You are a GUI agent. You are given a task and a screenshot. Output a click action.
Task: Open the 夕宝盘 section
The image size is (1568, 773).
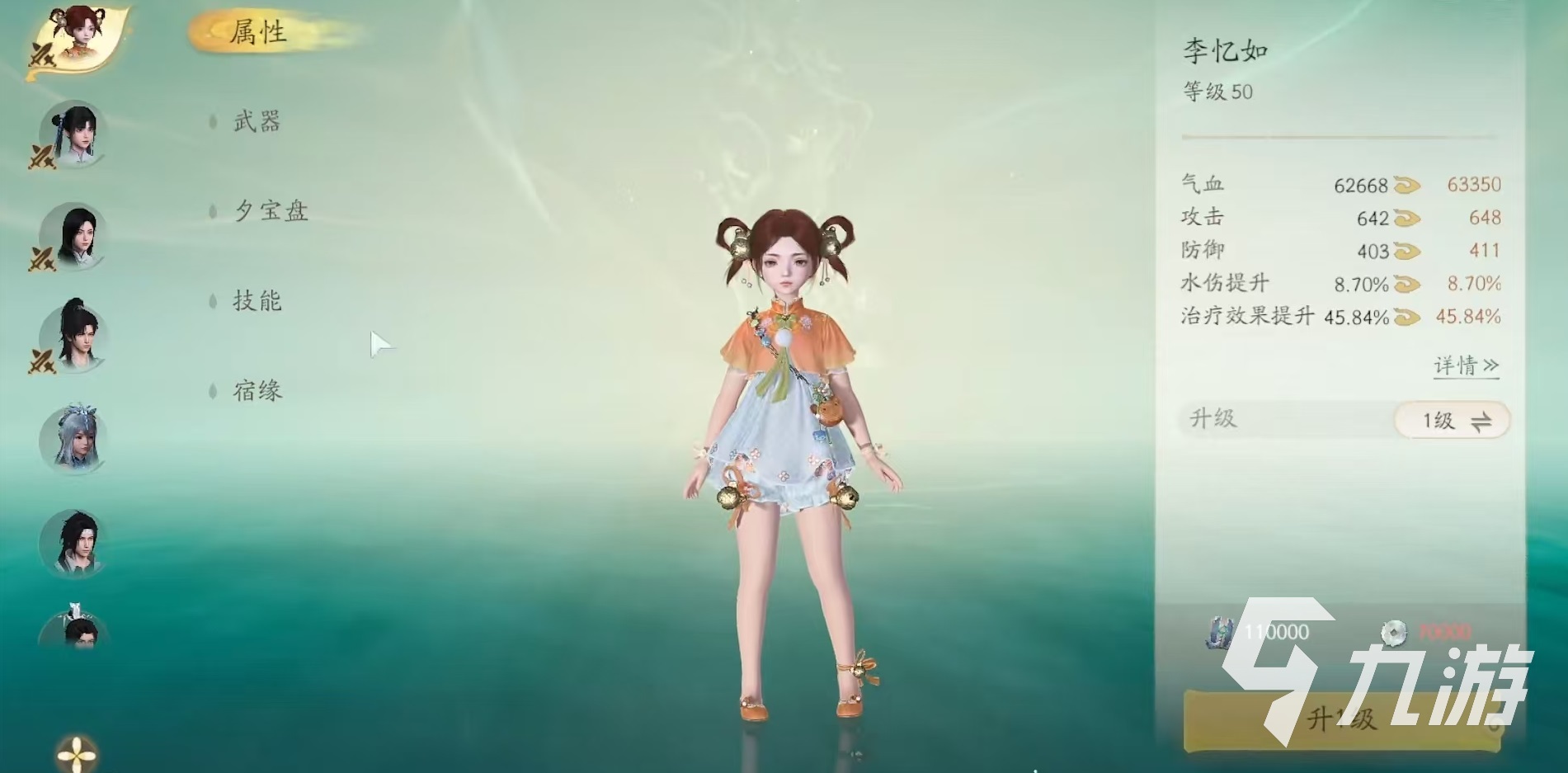(271, 211)
